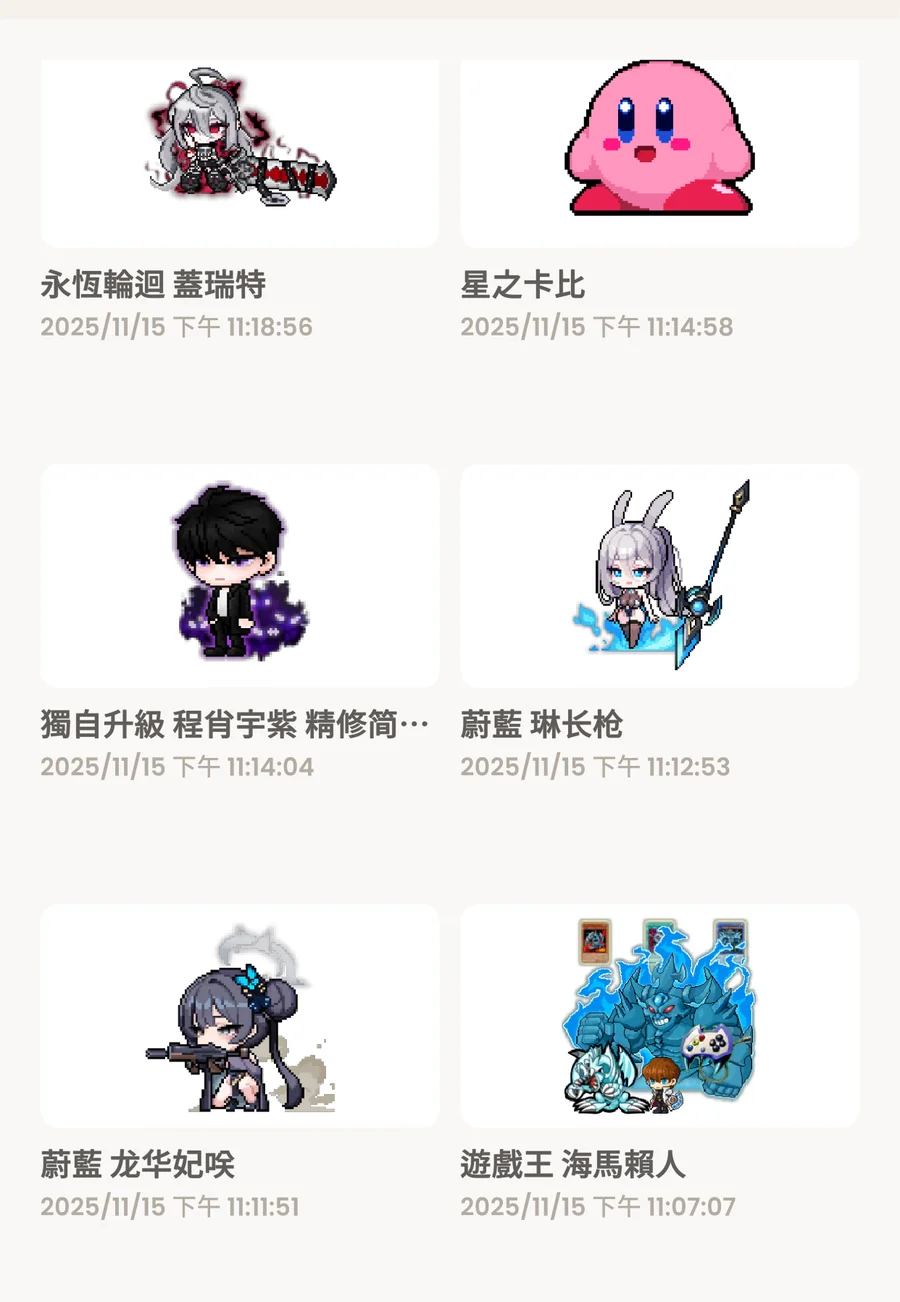The width and height of the screenshot is (900, 1302).
Task: Select the 獨自升級 程肖宇紫 card
Action: point(240,575)
